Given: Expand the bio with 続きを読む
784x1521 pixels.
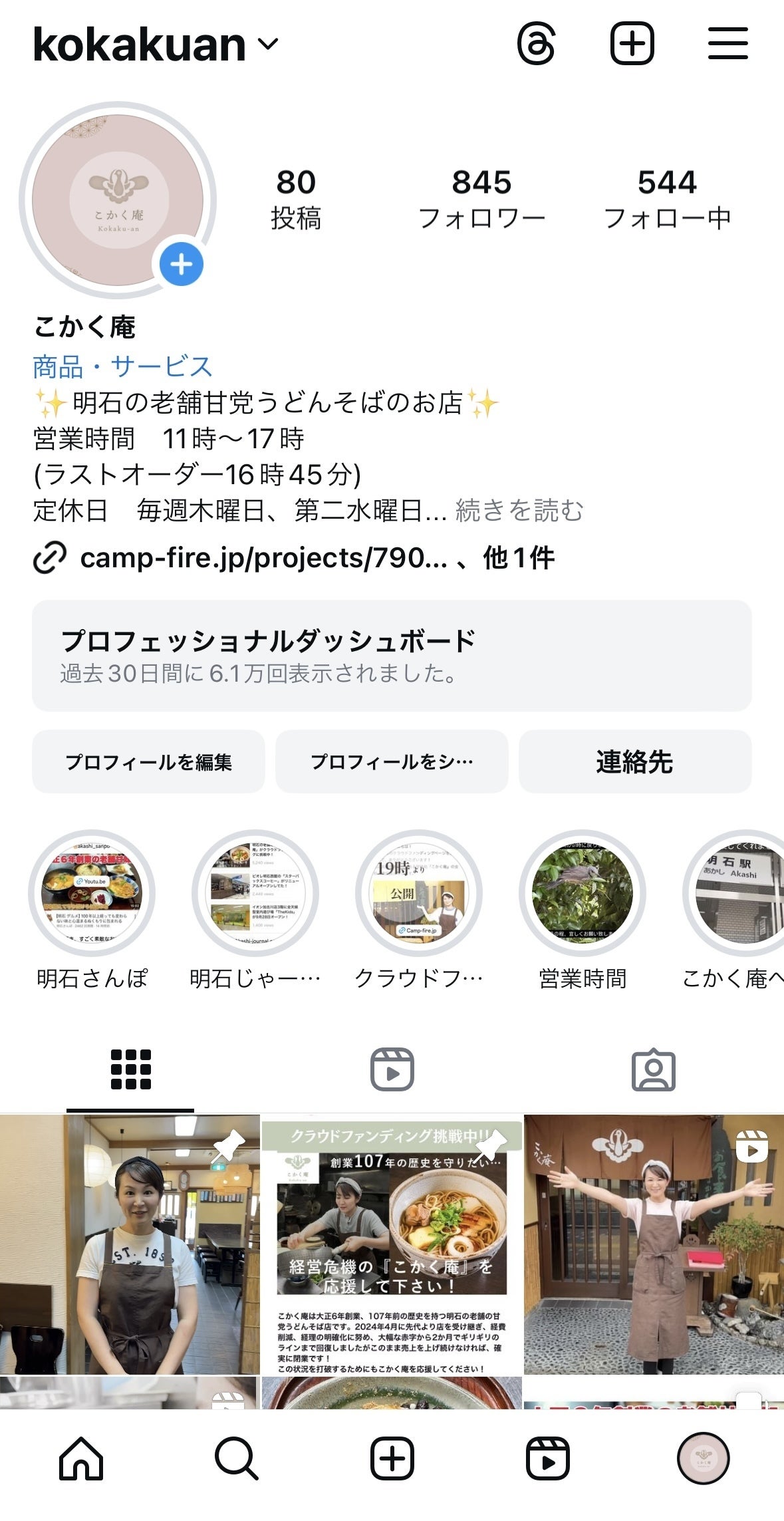Looking at the screenshot, I should tap(519, 511).
